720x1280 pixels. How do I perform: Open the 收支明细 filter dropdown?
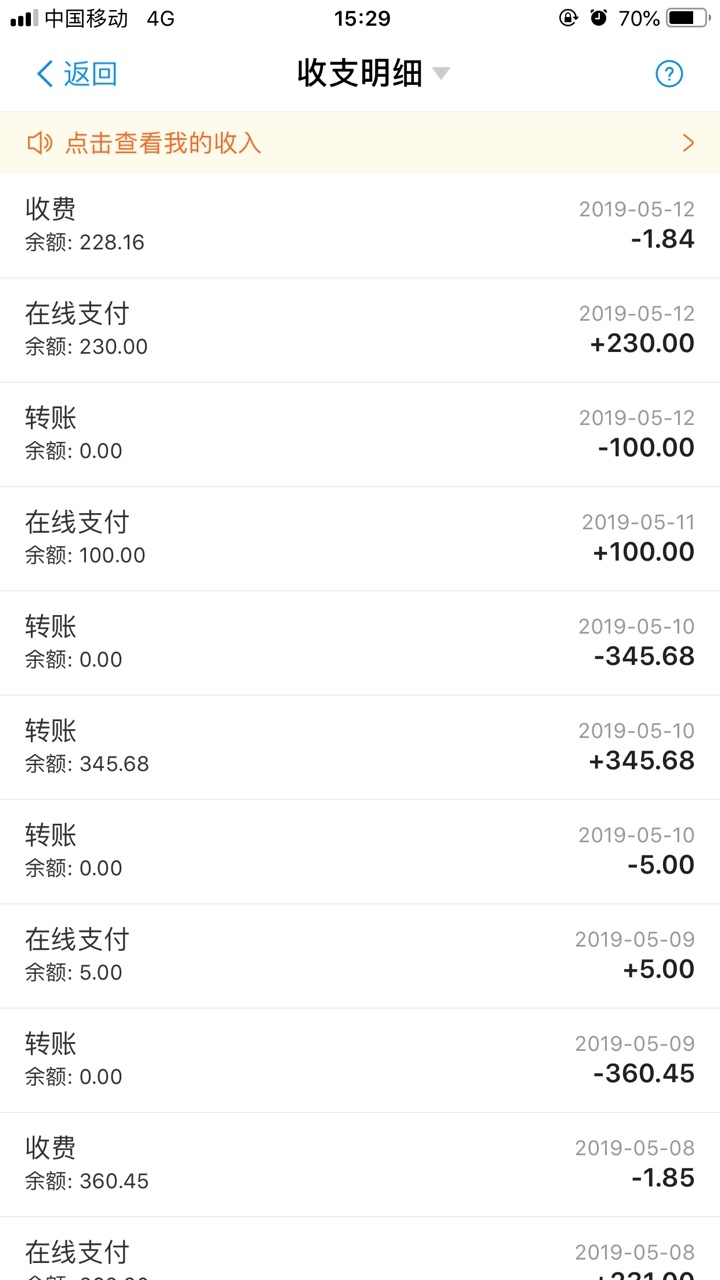tap(374, 73)
